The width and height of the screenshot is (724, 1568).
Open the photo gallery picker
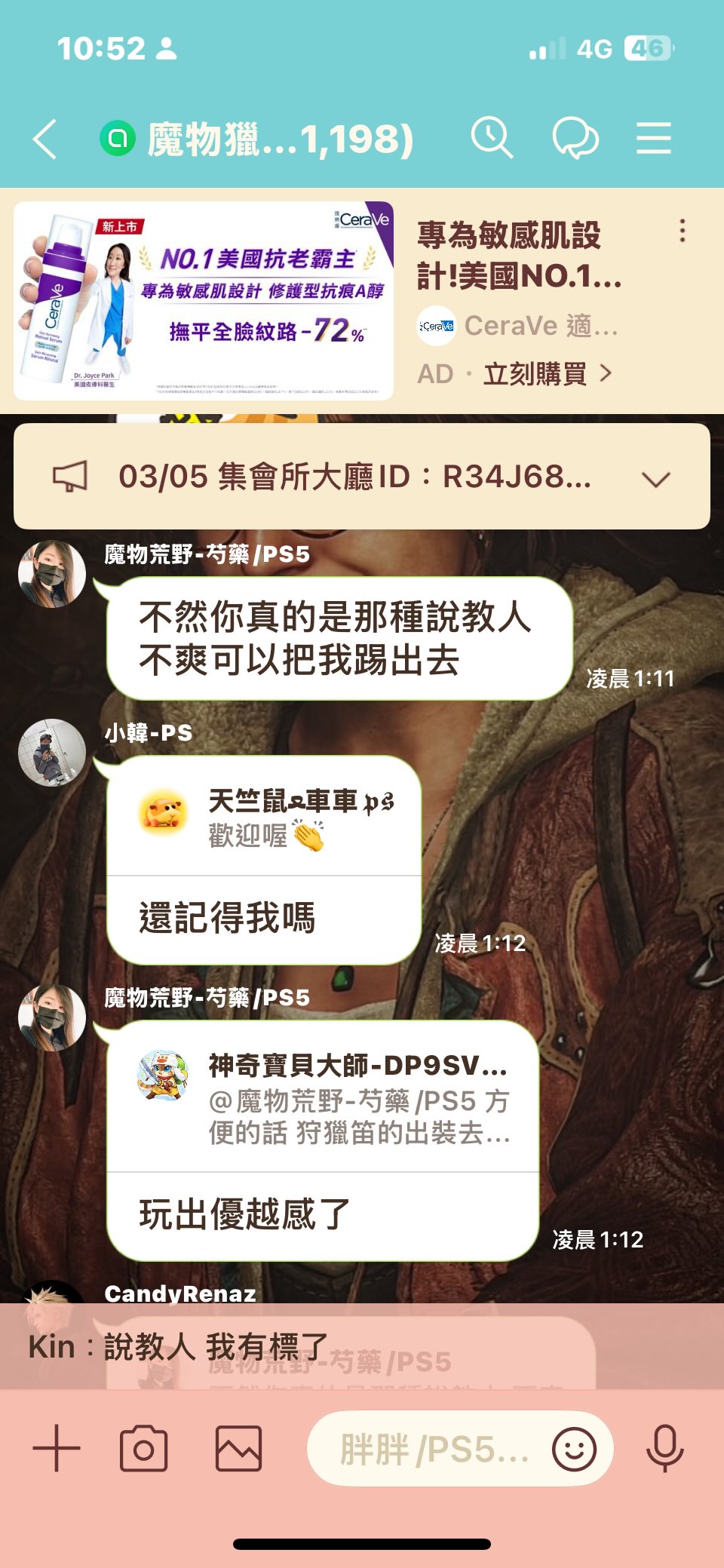coord(238,1449)
